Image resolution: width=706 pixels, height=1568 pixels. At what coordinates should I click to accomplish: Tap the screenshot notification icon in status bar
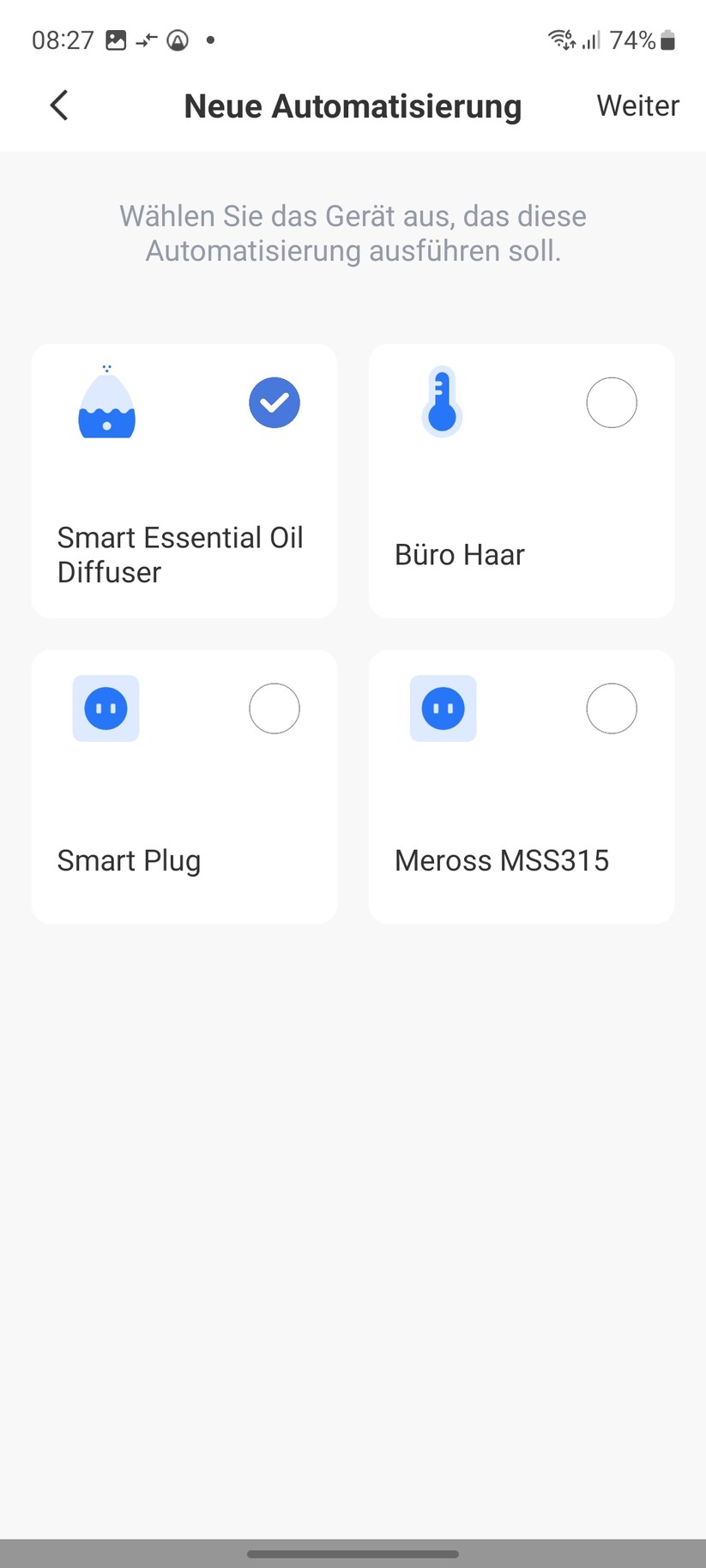115,39
